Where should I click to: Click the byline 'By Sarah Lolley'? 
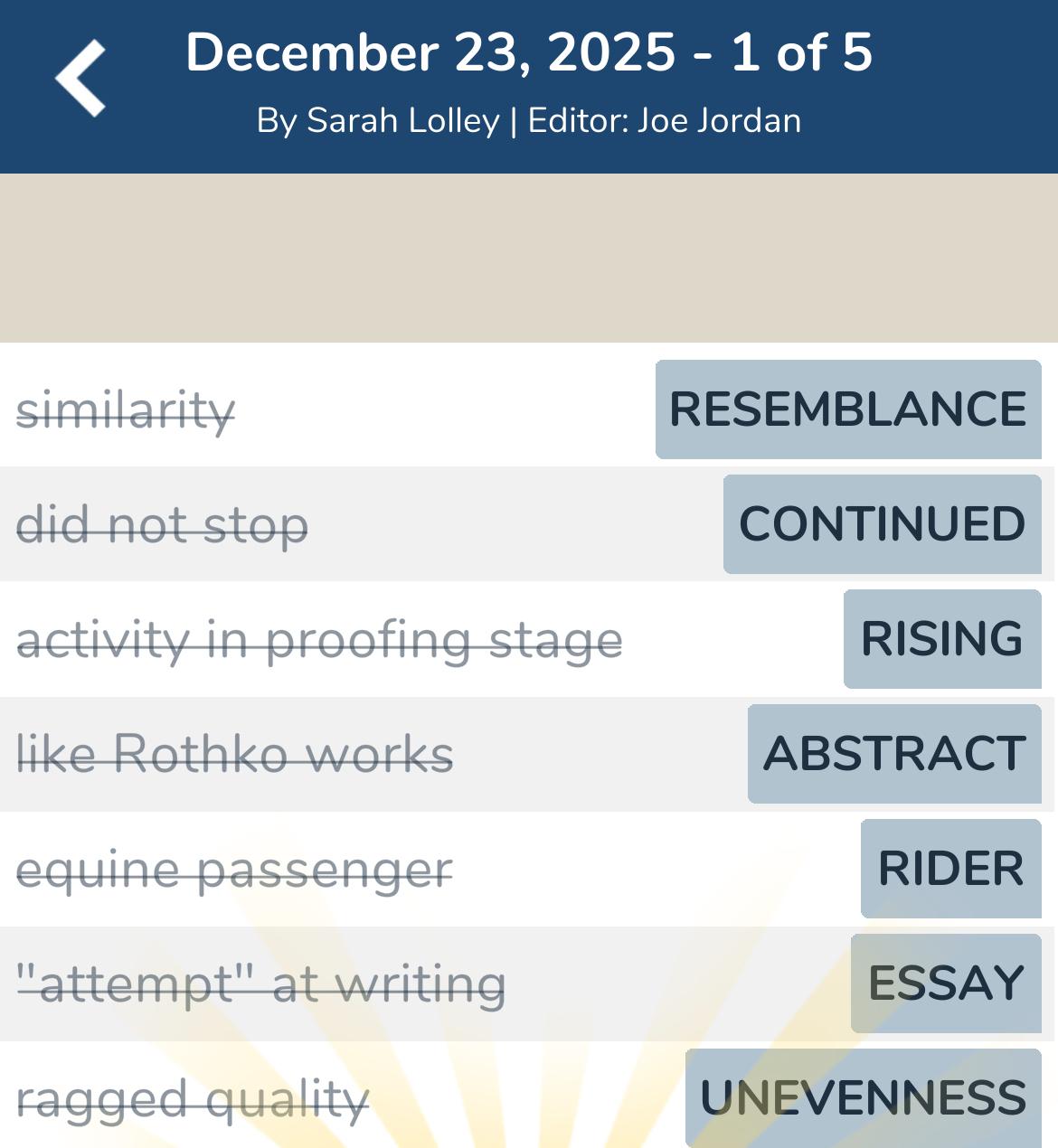[x=378, y=119]
